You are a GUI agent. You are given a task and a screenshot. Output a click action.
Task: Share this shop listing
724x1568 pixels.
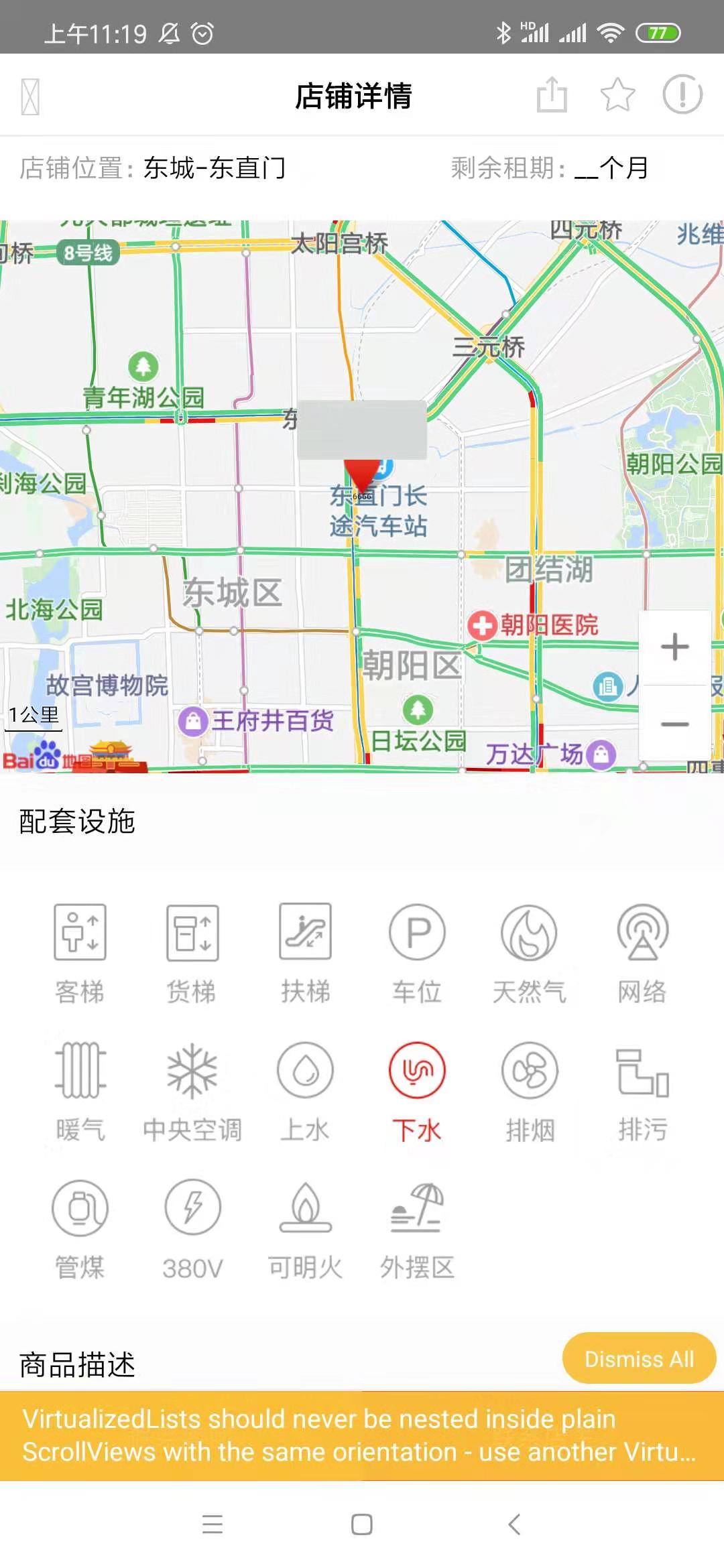click(x=552, y=95)
